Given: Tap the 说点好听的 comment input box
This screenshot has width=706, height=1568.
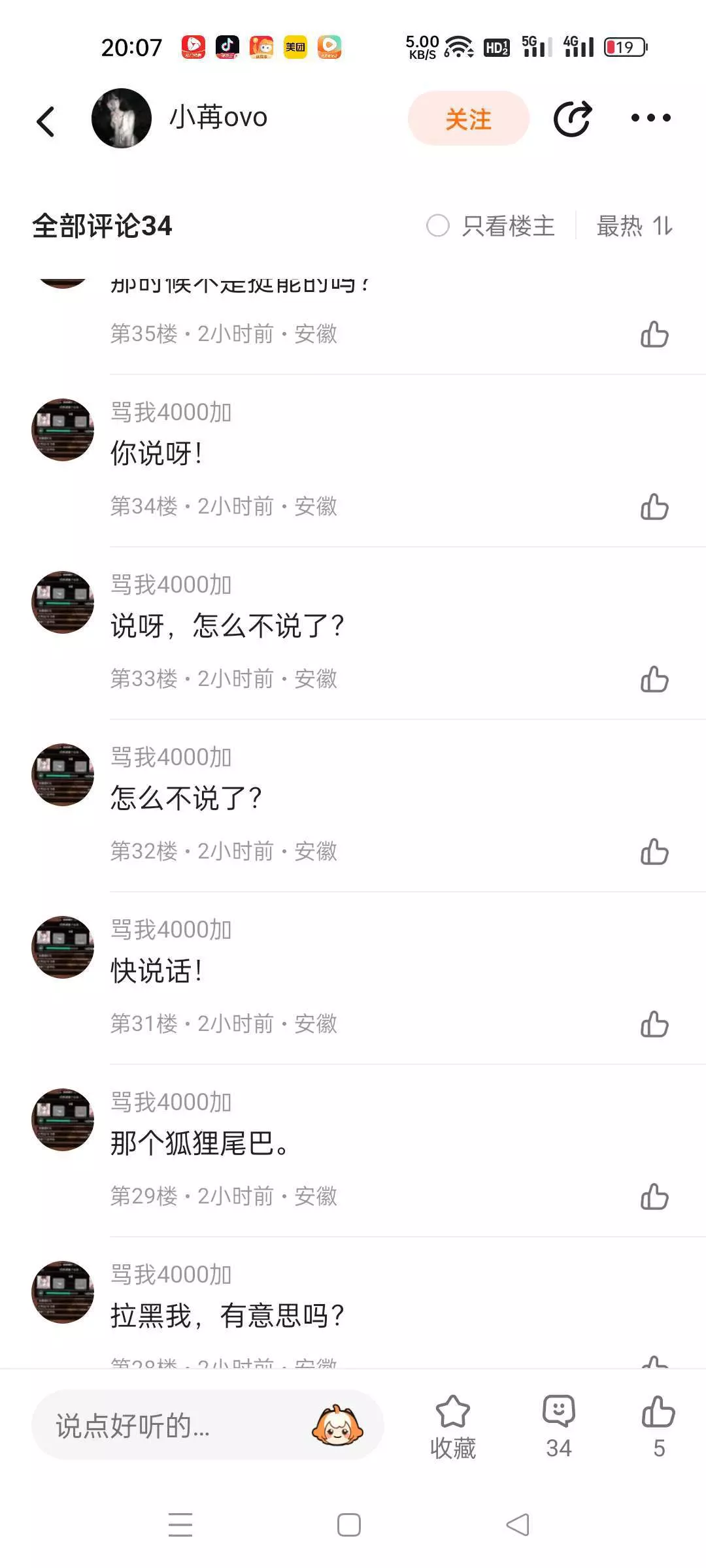Looking at the screenshot, I should point(170,1426).
